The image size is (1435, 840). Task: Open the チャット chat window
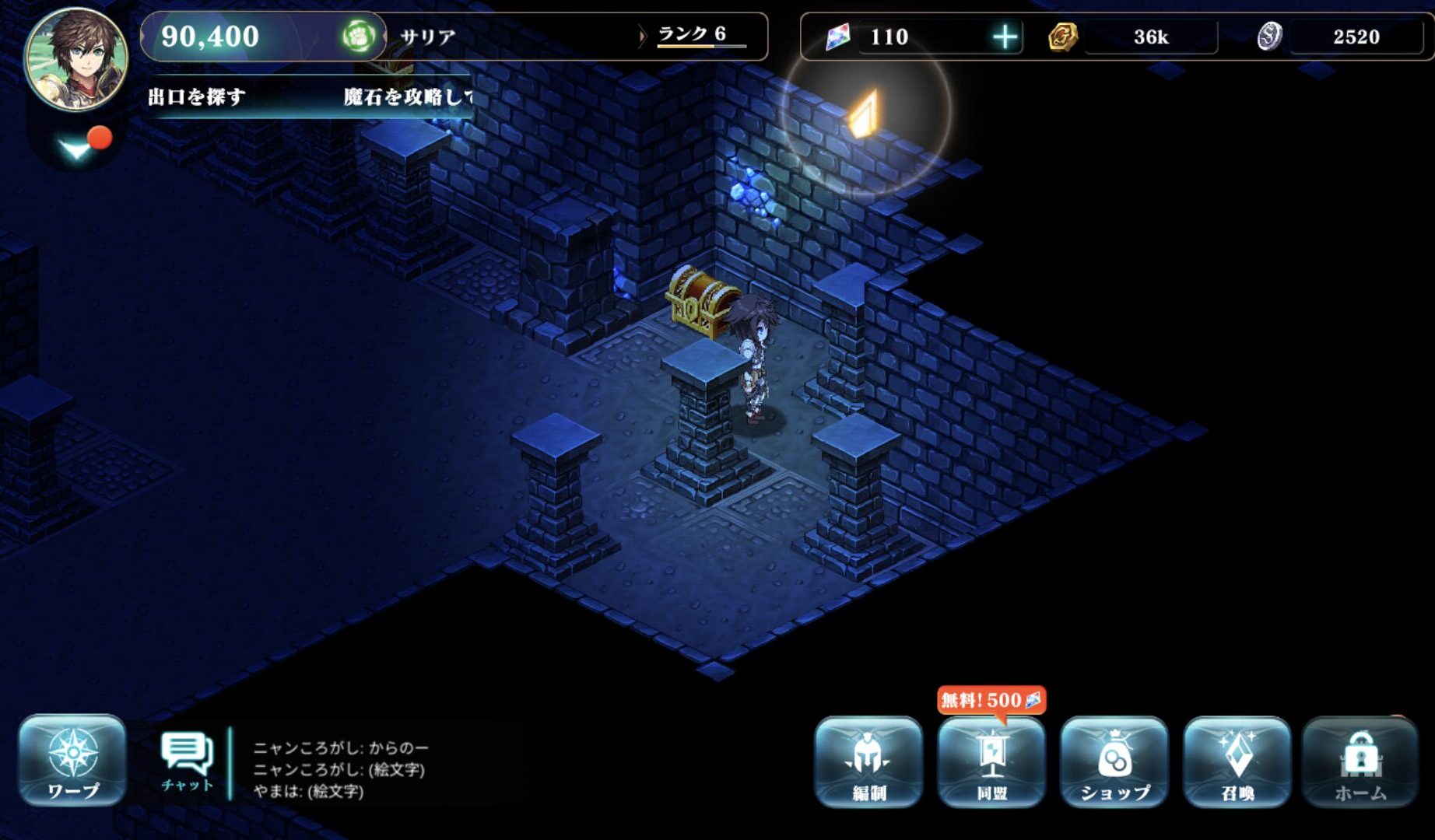(187, 761)
